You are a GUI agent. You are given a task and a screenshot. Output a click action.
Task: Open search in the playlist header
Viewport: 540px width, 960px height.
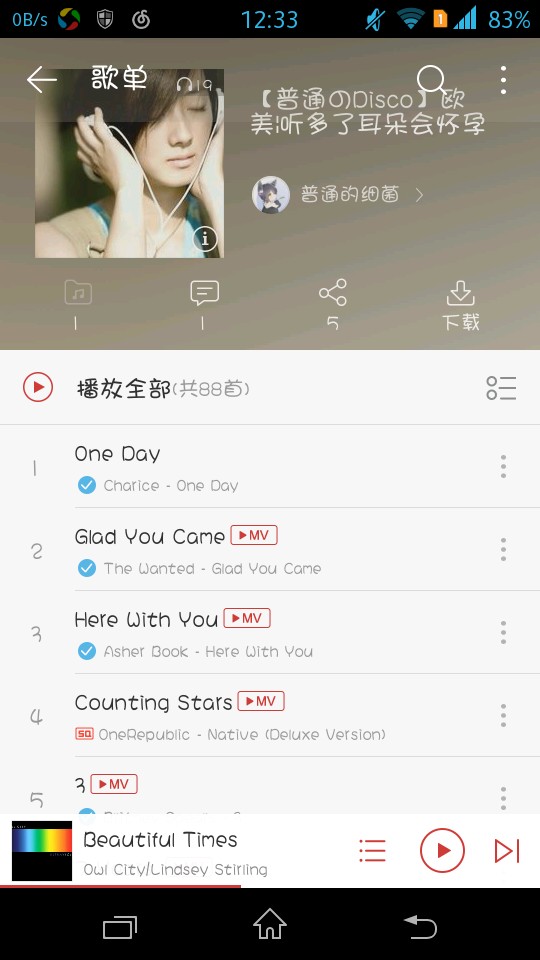(432, 80)
